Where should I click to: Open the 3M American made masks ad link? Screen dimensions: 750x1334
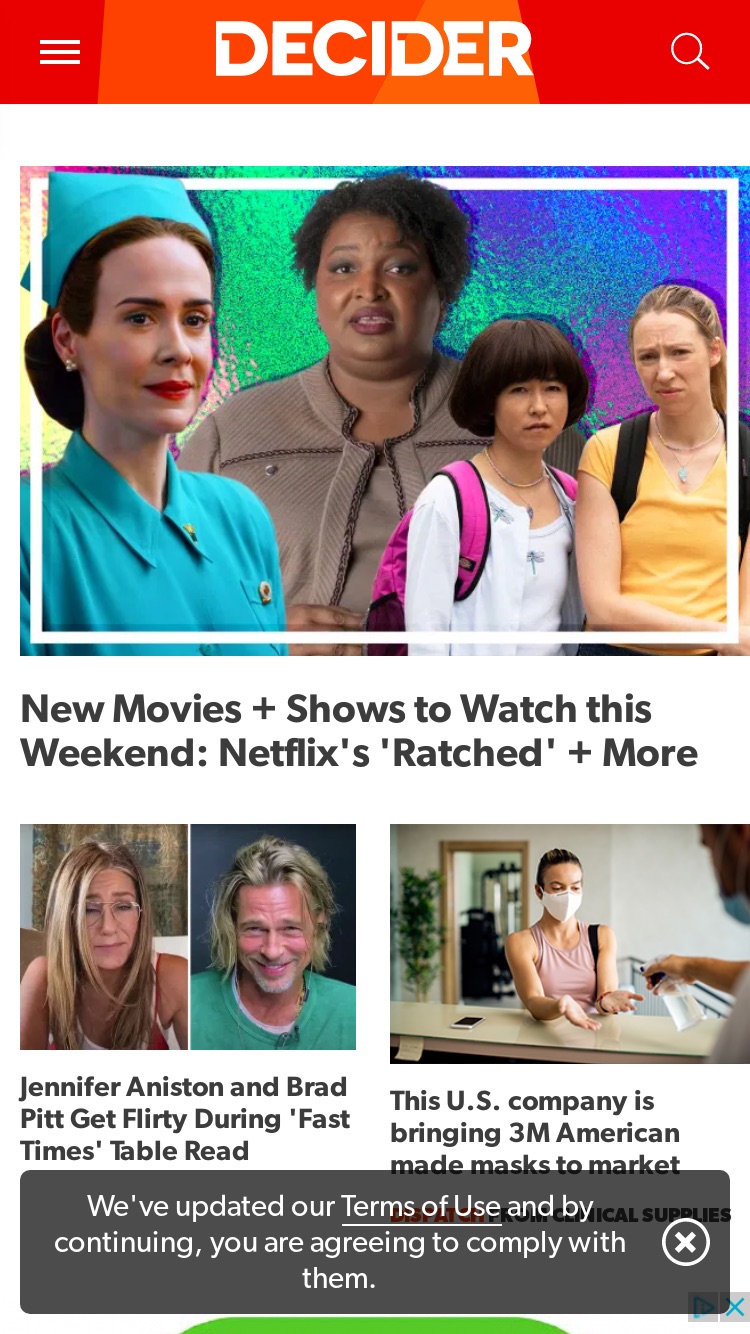pyautogui.click(x=535, y=1133)
